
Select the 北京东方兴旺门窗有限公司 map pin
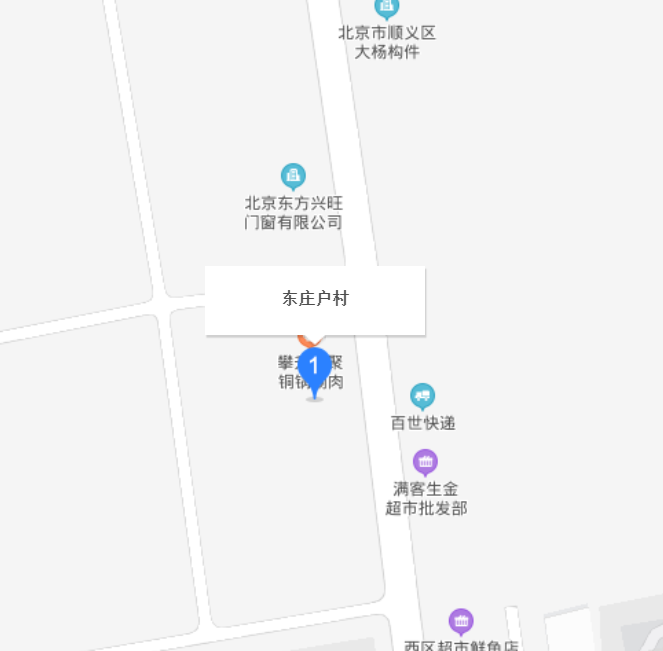click(x=293, y=176)
